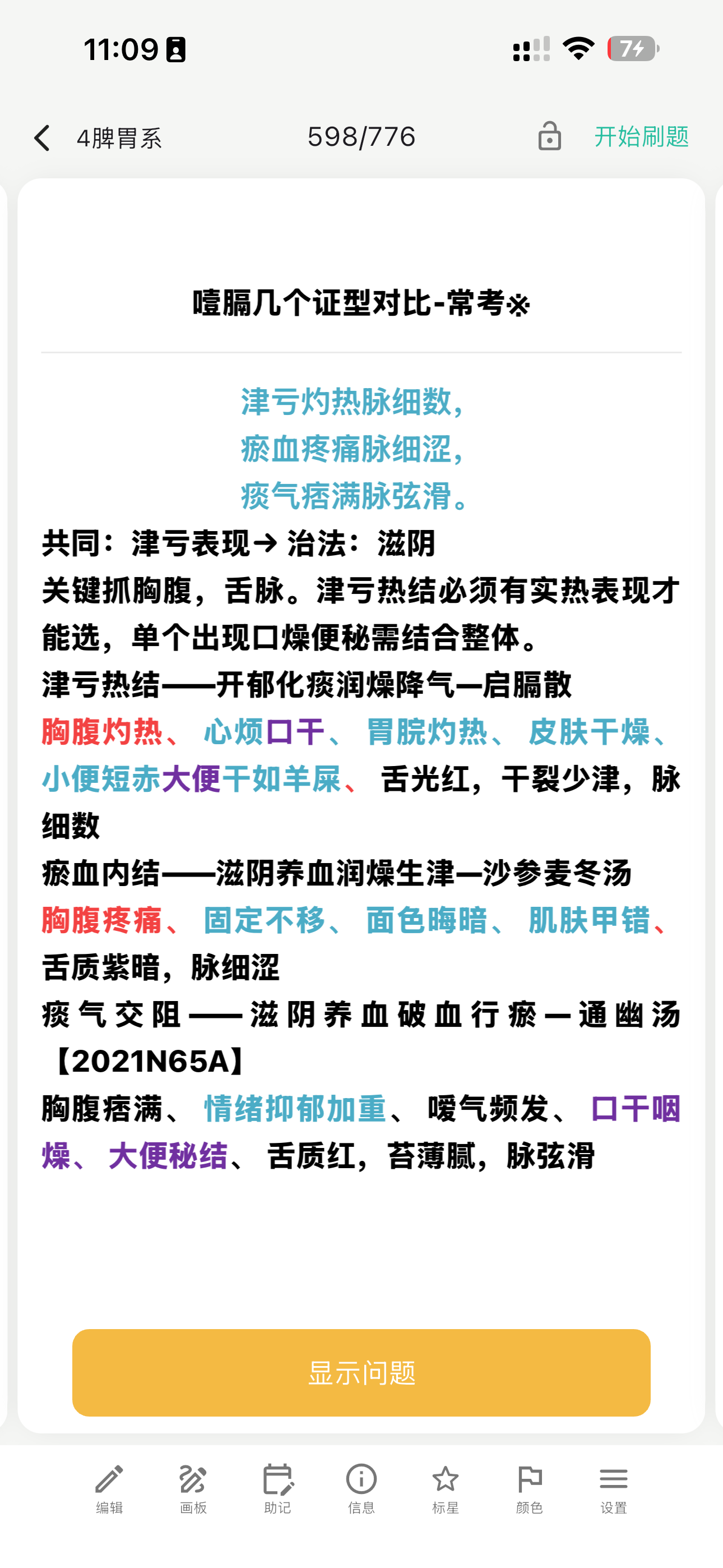Open the 助记 mnemonic tool
The image size is (723, 1568).
pyautogui.click(x=277, y=1489)
